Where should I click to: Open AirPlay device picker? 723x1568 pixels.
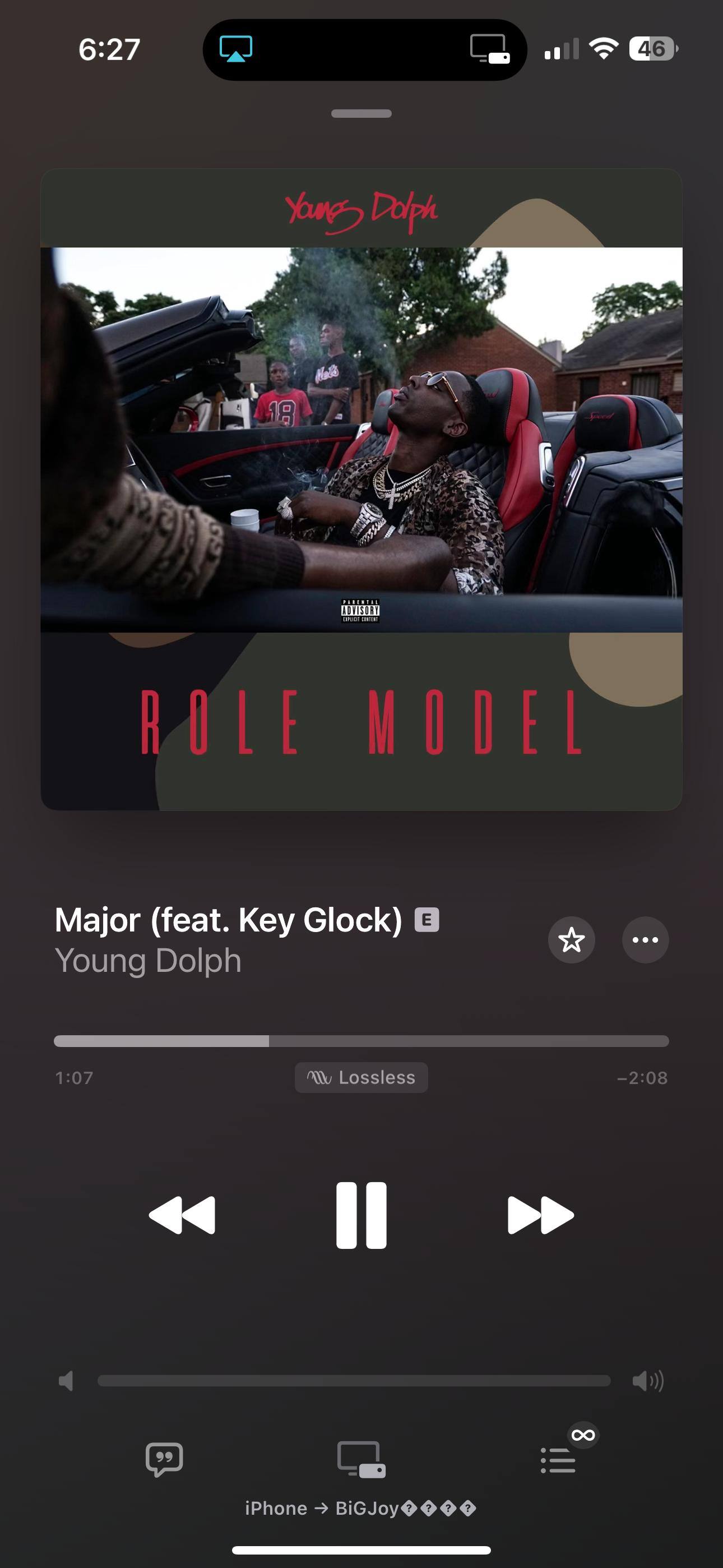coord(361,1459)
